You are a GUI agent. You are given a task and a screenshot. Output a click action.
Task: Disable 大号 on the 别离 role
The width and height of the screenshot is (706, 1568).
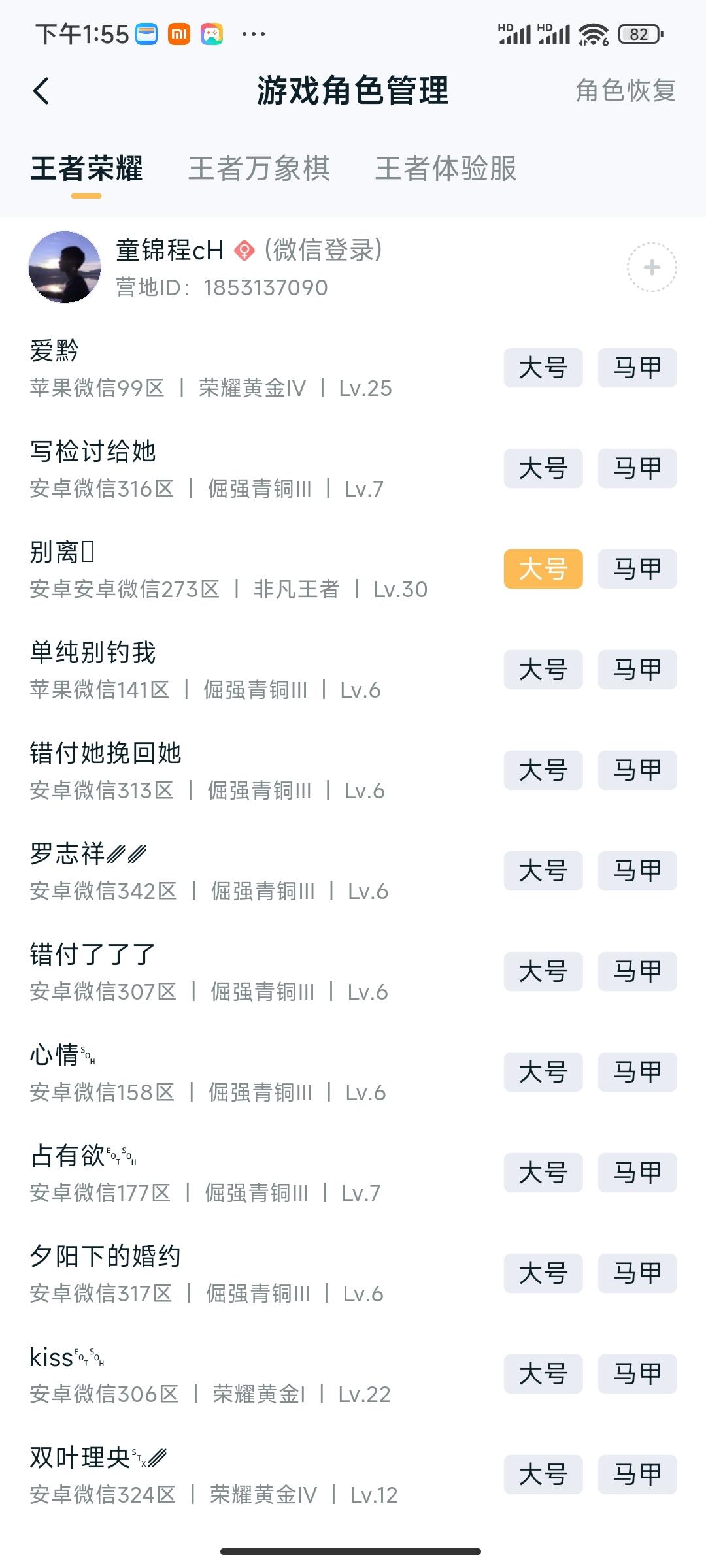(544, 569)
